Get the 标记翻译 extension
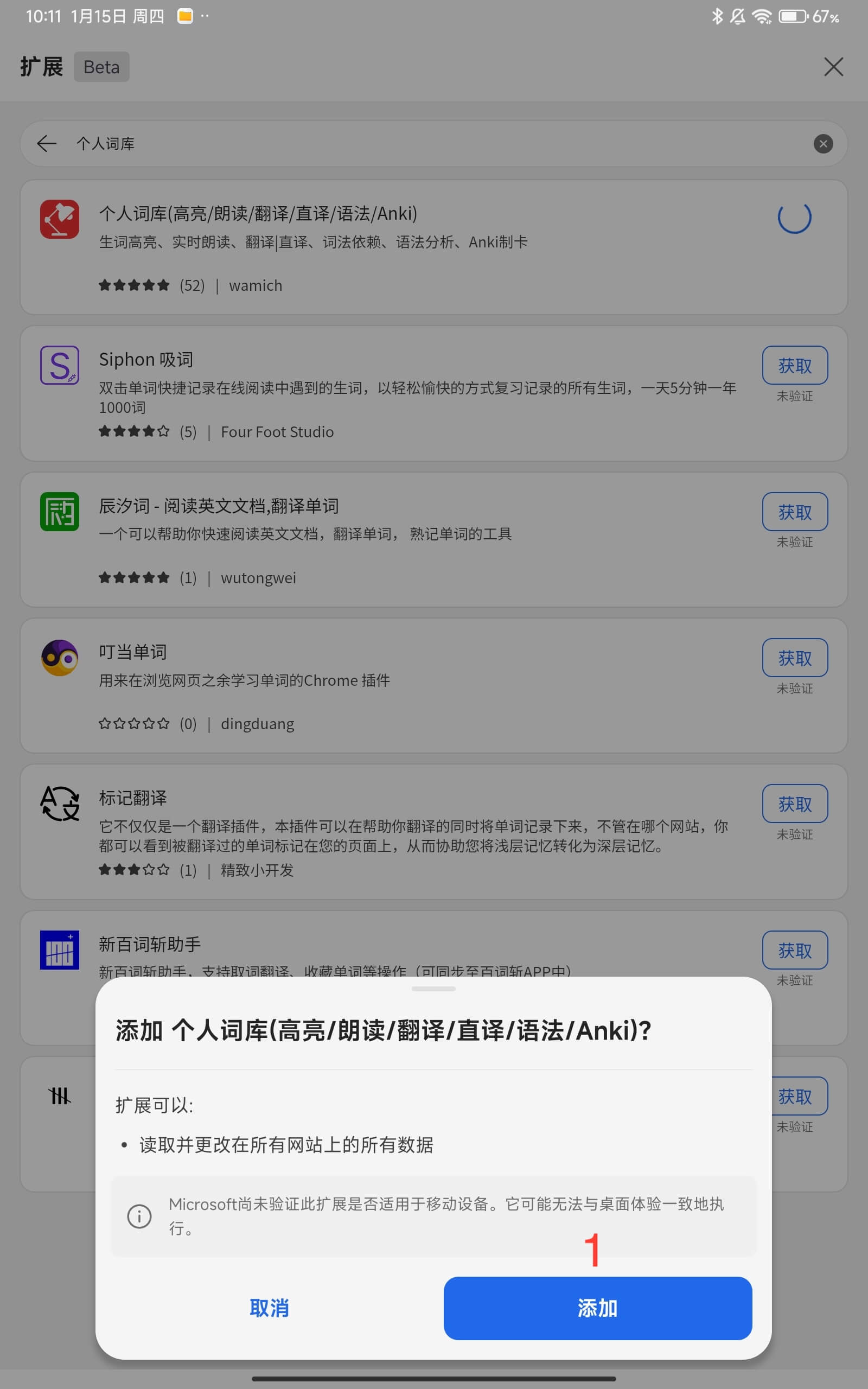 pos(795,804)
